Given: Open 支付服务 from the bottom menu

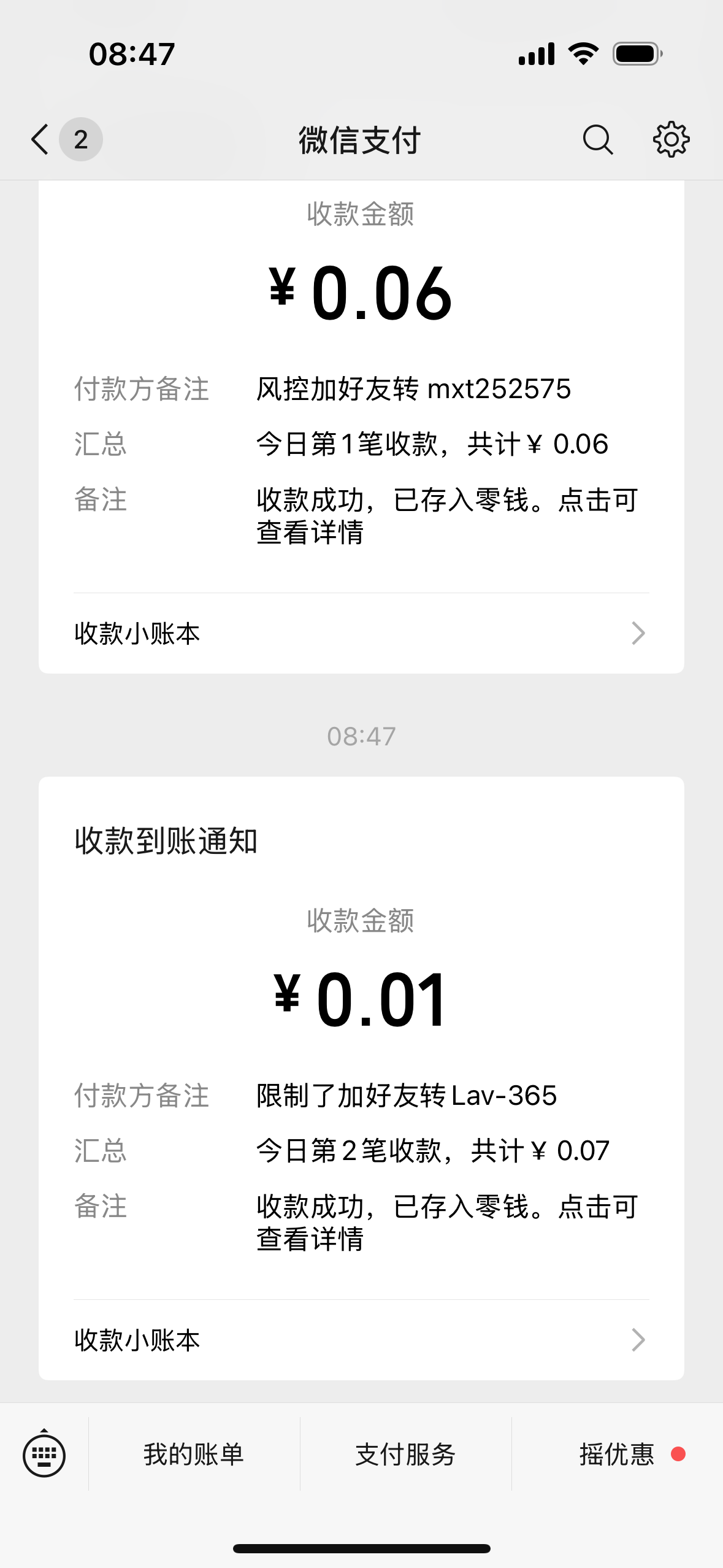Looking at the screenshot, I should [x=405, y=1455].
